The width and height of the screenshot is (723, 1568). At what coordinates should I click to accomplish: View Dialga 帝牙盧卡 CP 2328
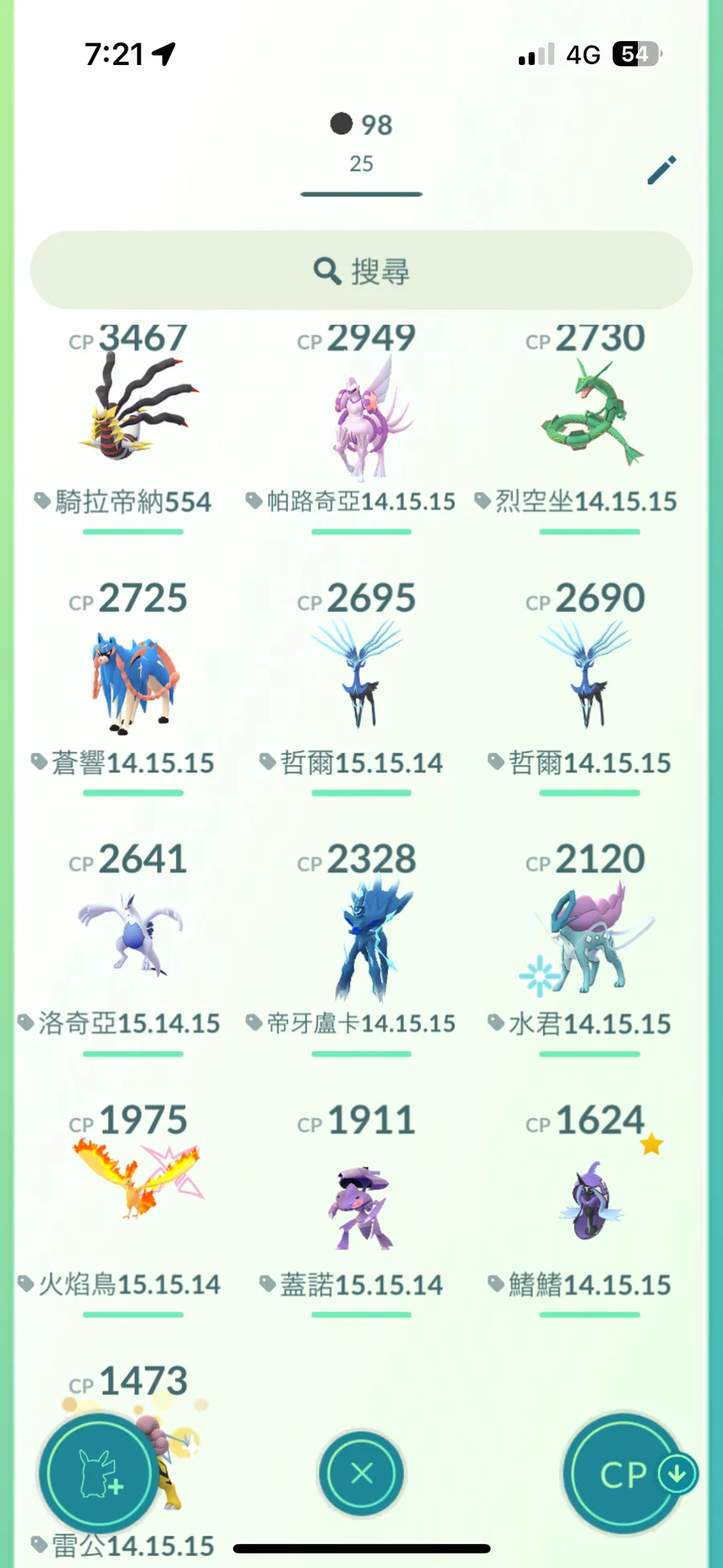click(x=361, y=939)
